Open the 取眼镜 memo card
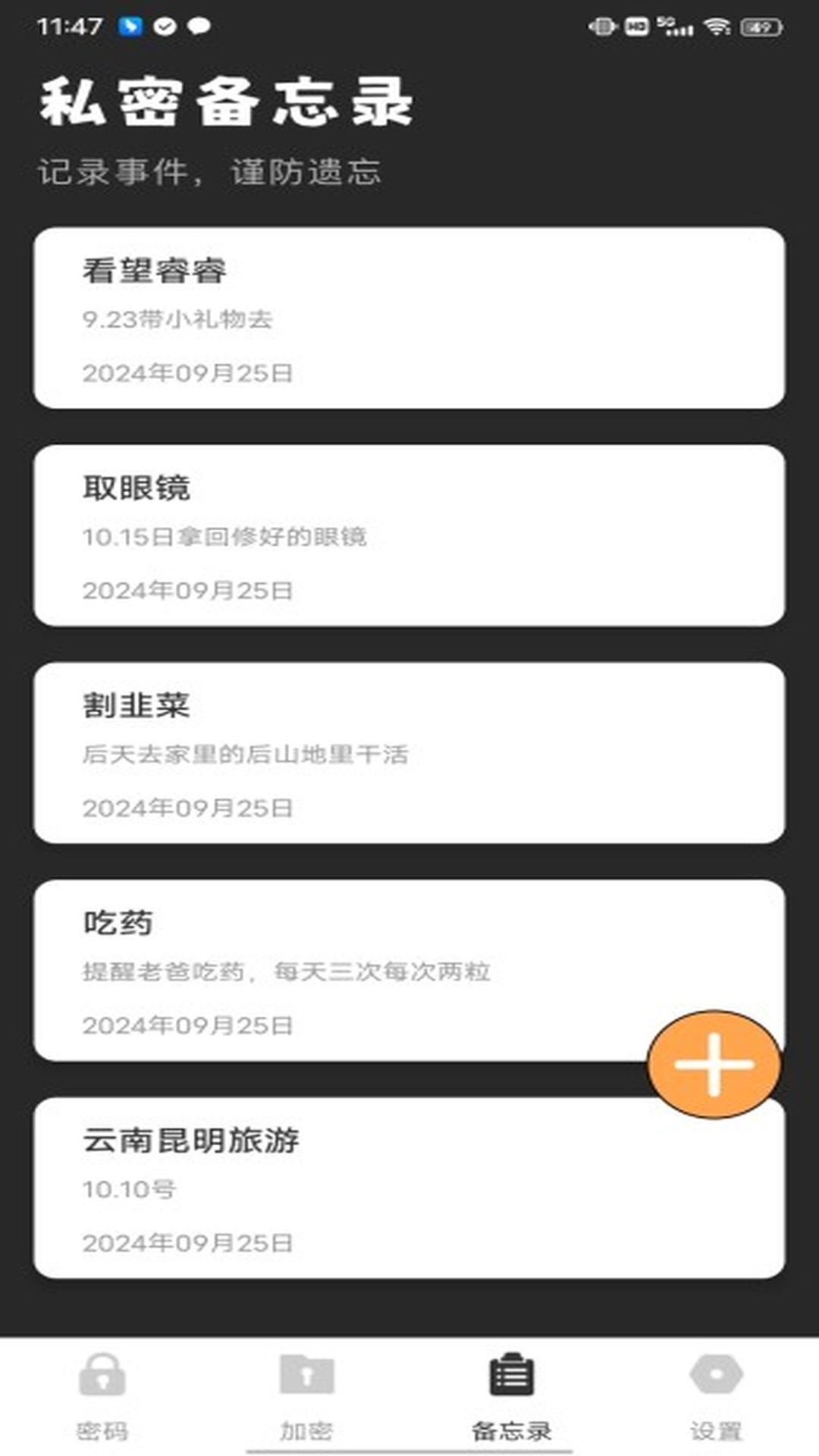The width and height of the screenshot is (819, 1456). tap(409, 535)
